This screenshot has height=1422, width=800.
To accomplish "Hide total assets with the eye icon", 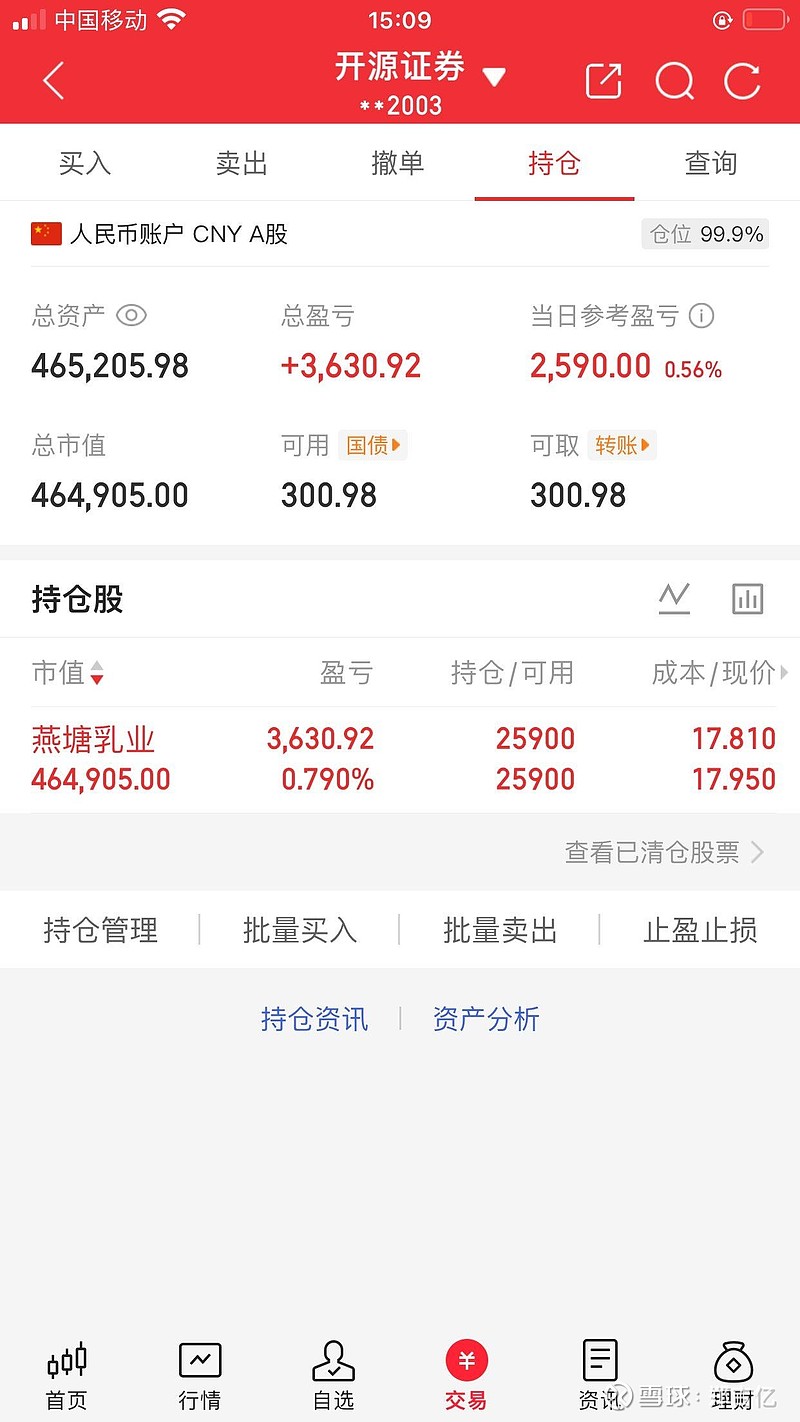I will point(131,316).
